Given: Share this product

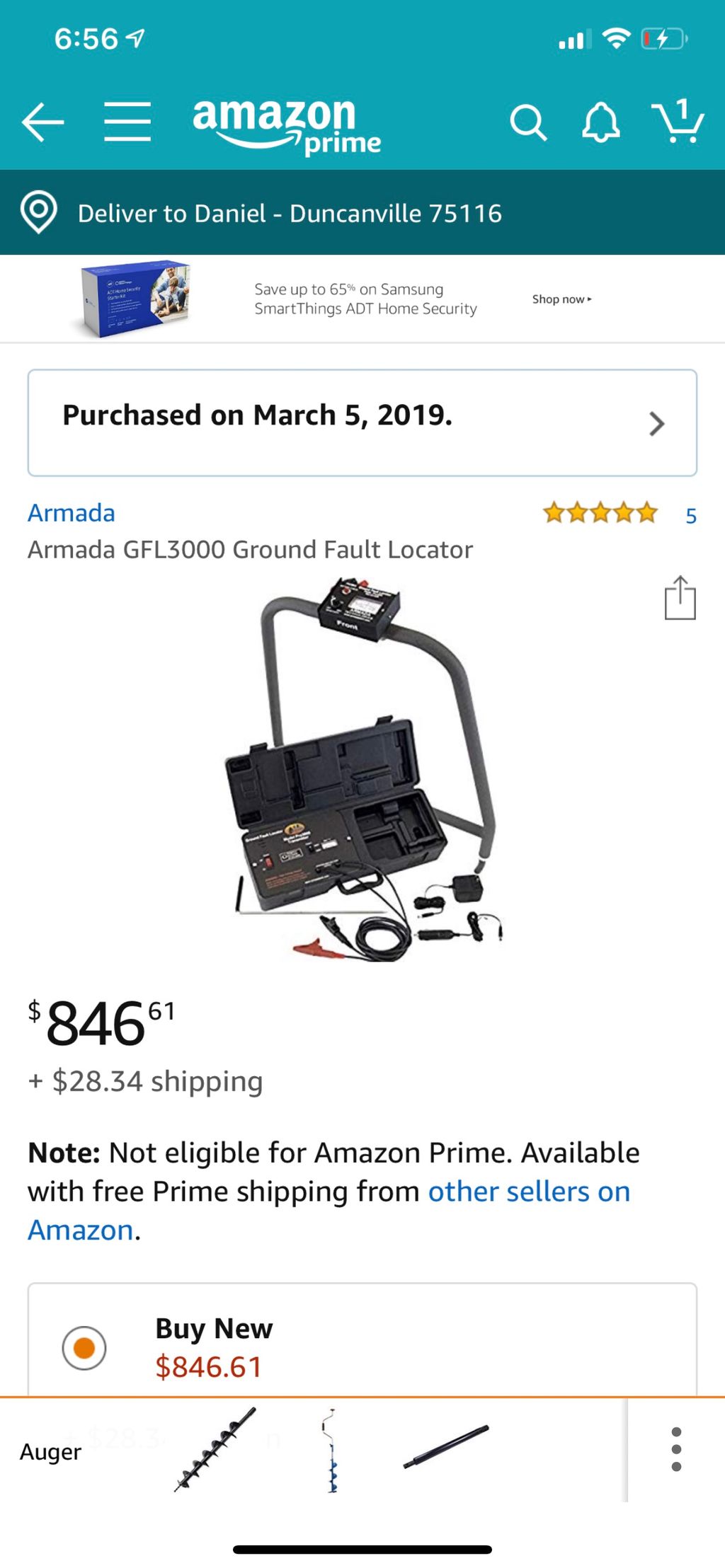Looking at the screenshot, I should click(x=680, y=599).
